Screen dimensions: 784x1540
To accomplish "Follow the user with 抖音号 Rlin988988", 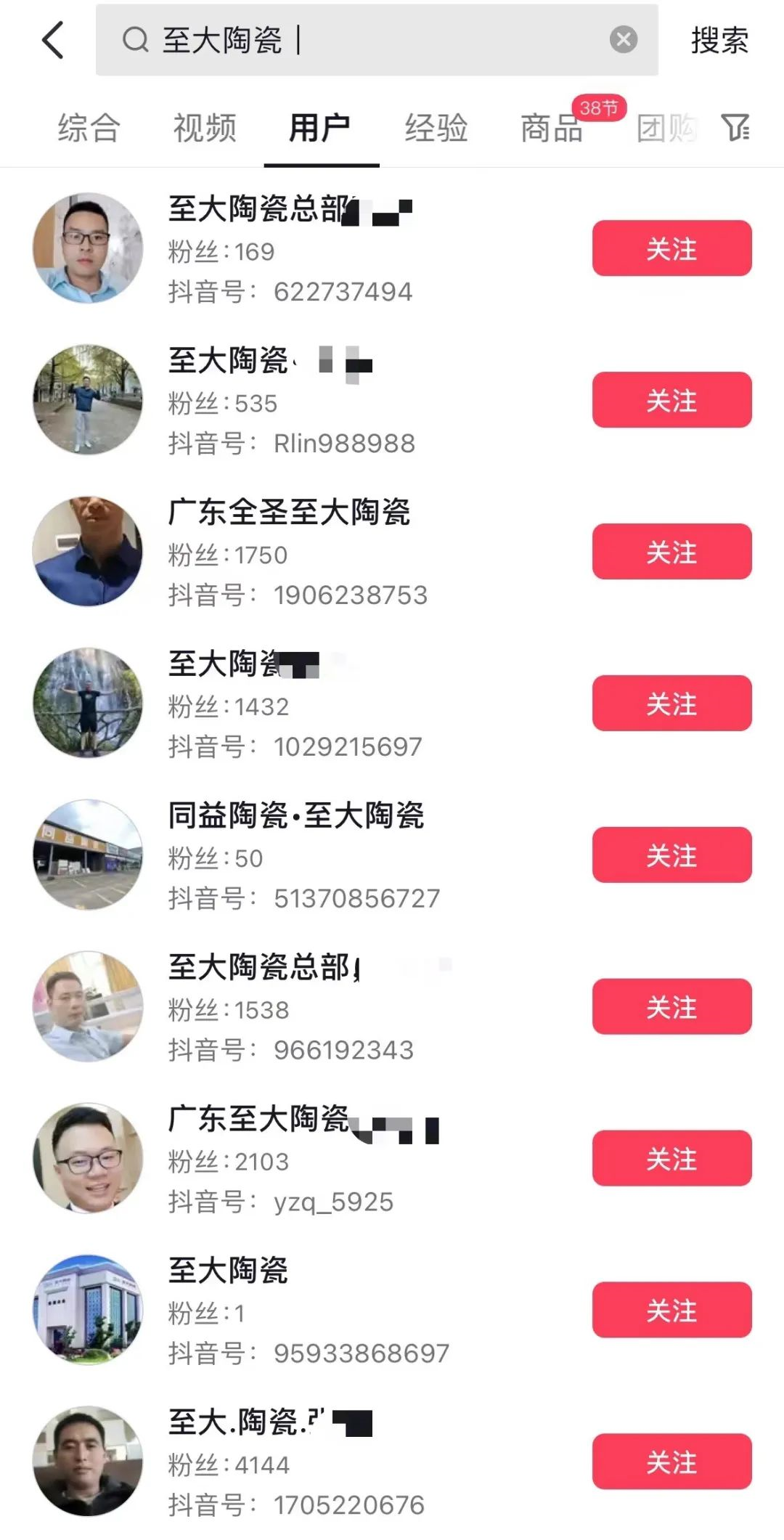I will (671, 400).
